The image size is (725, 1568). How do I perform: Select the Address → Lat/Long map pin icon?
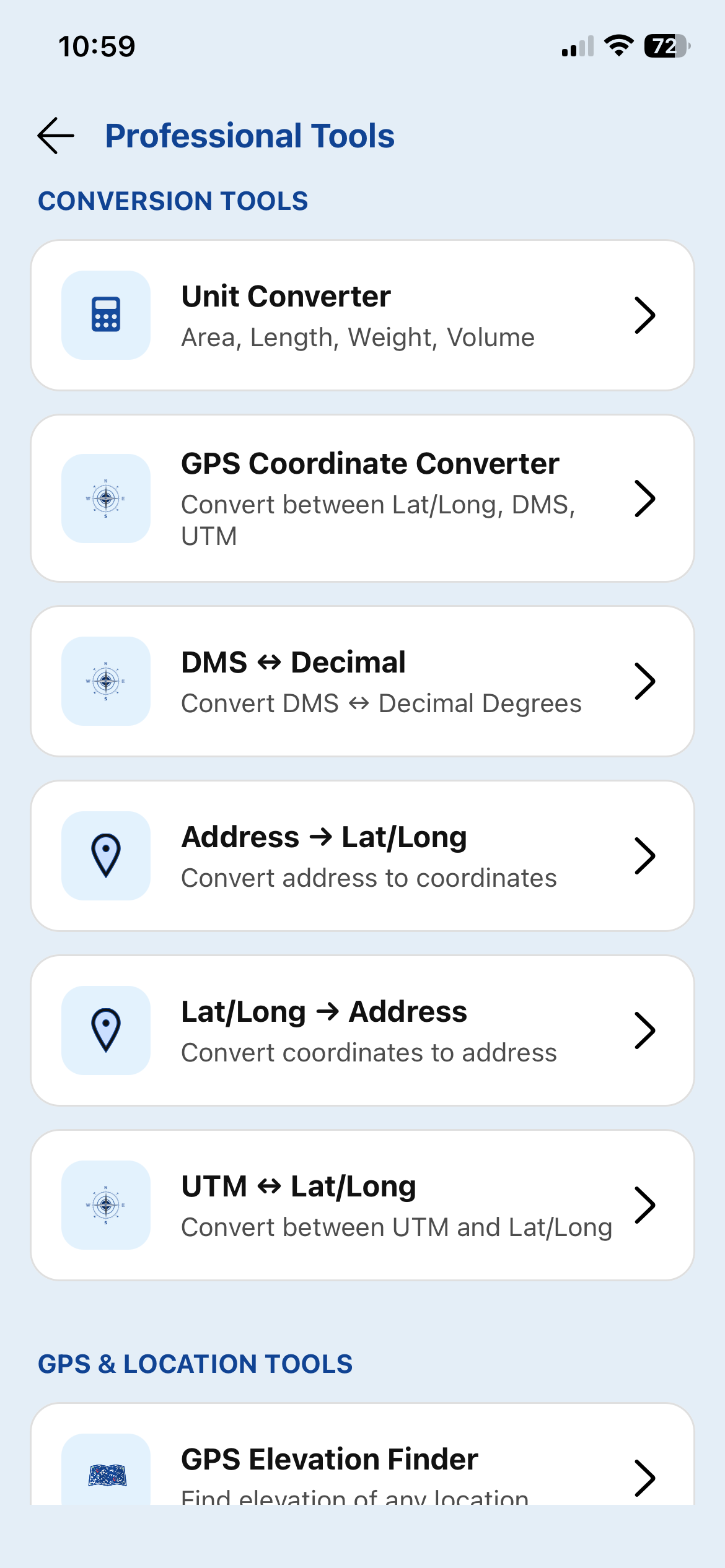tap(105, 855)
